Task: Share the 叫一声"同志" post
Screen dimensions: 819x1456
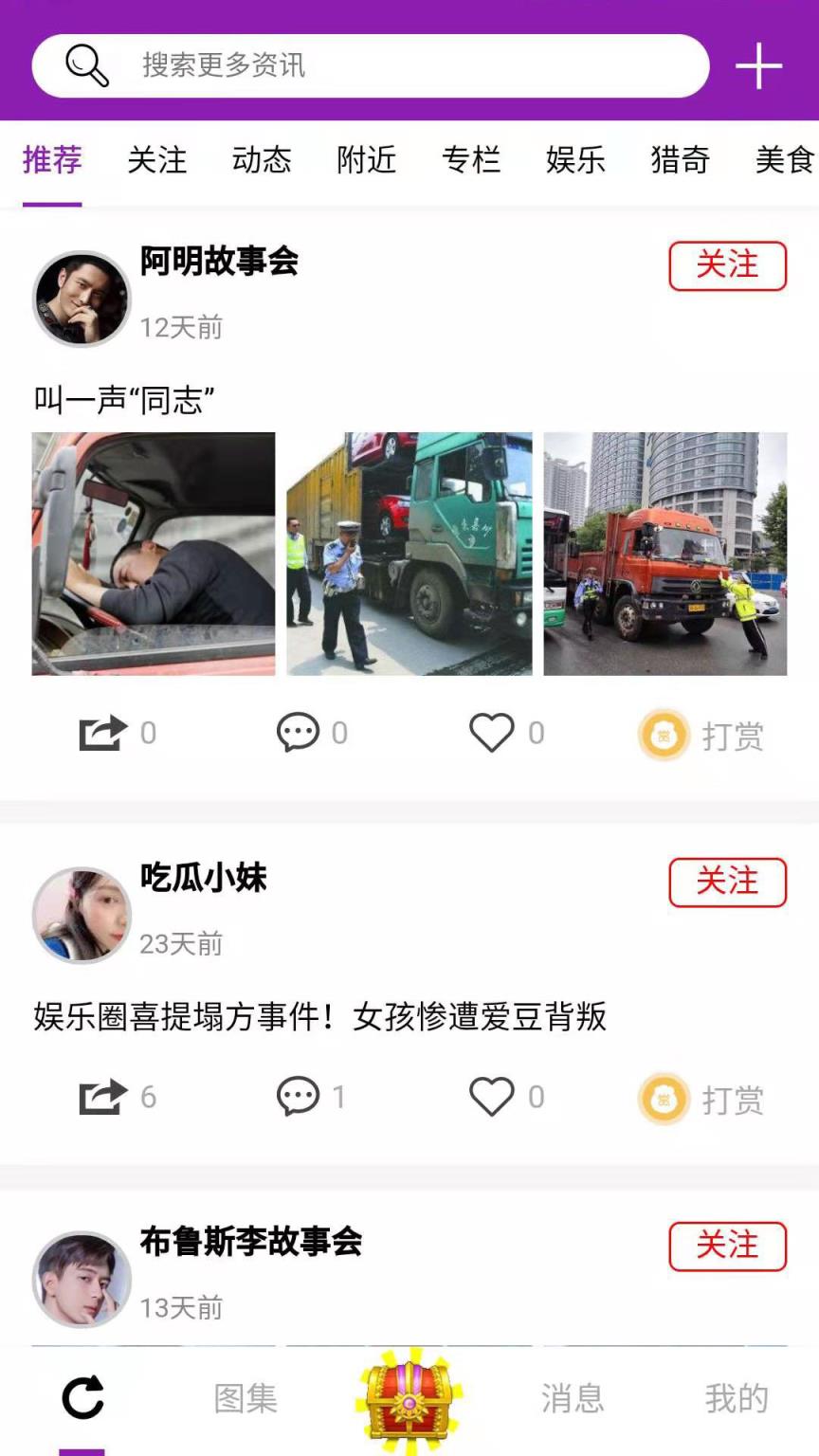Action: 102,733
